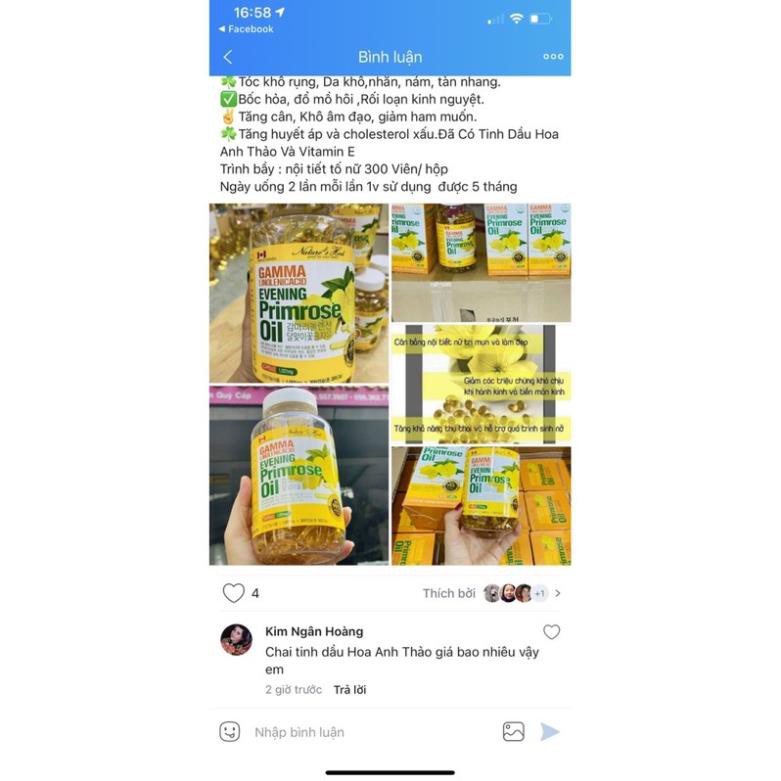Open Kim Ngân Hoàng's profile avatar

pos(237,639)
